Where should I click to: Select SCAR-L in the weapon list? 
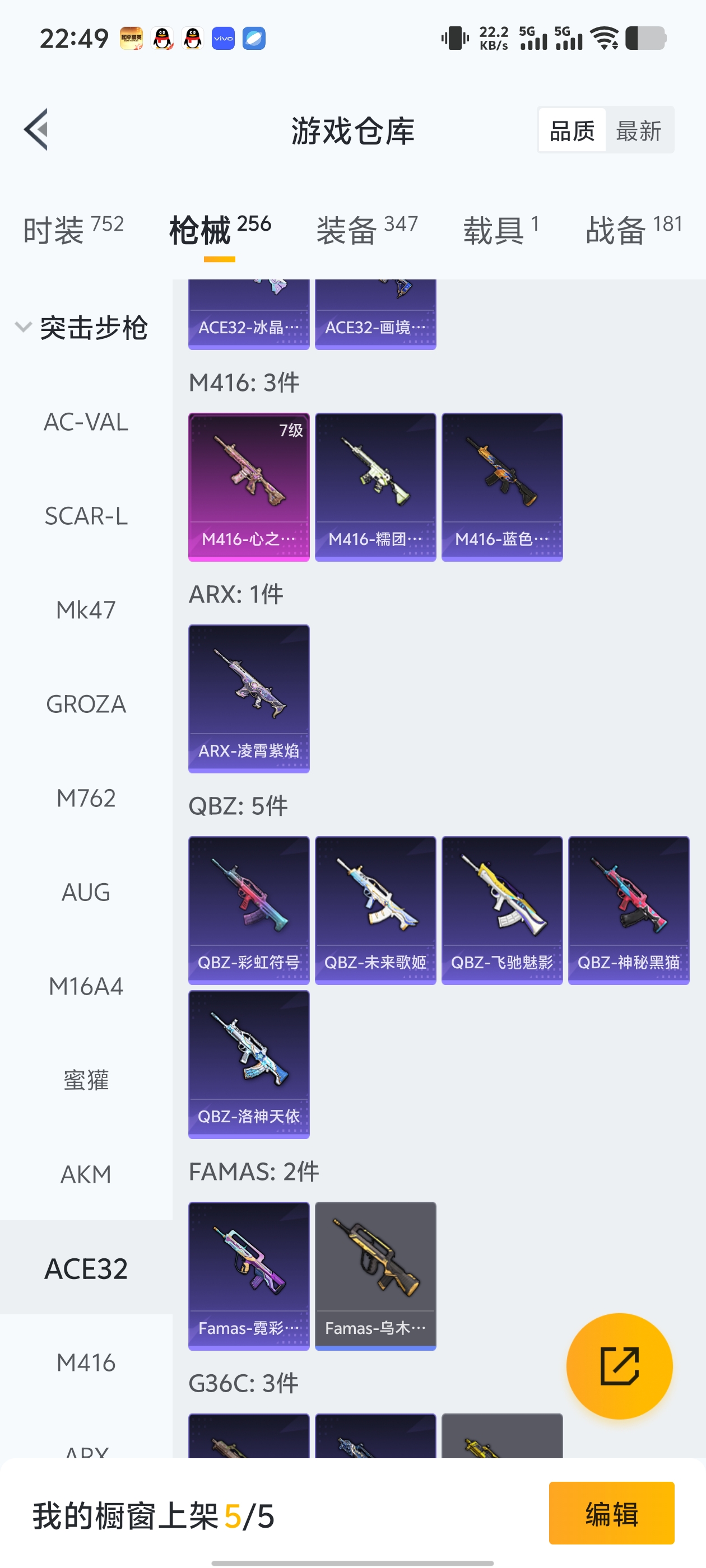86,516
